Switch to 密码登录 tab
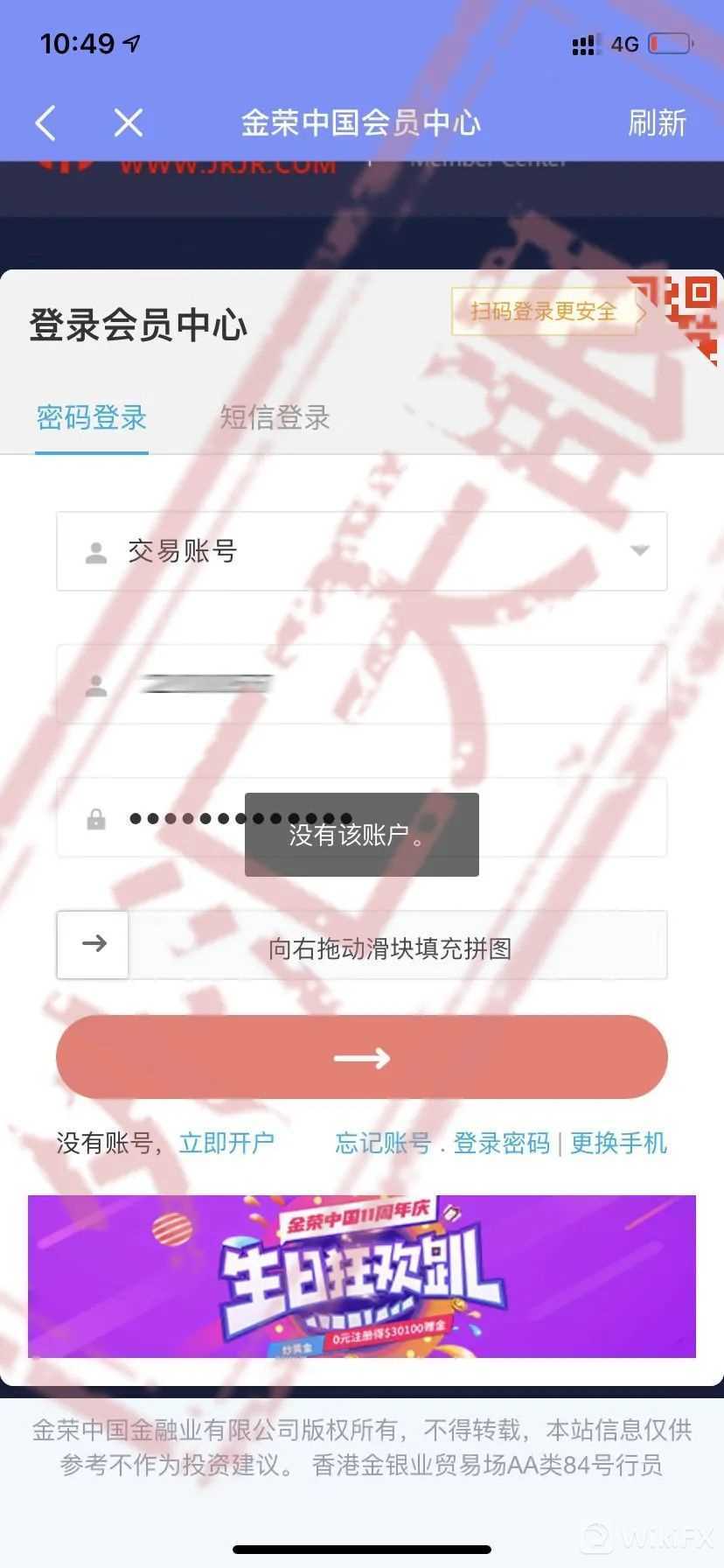 (x=92, y=417)
